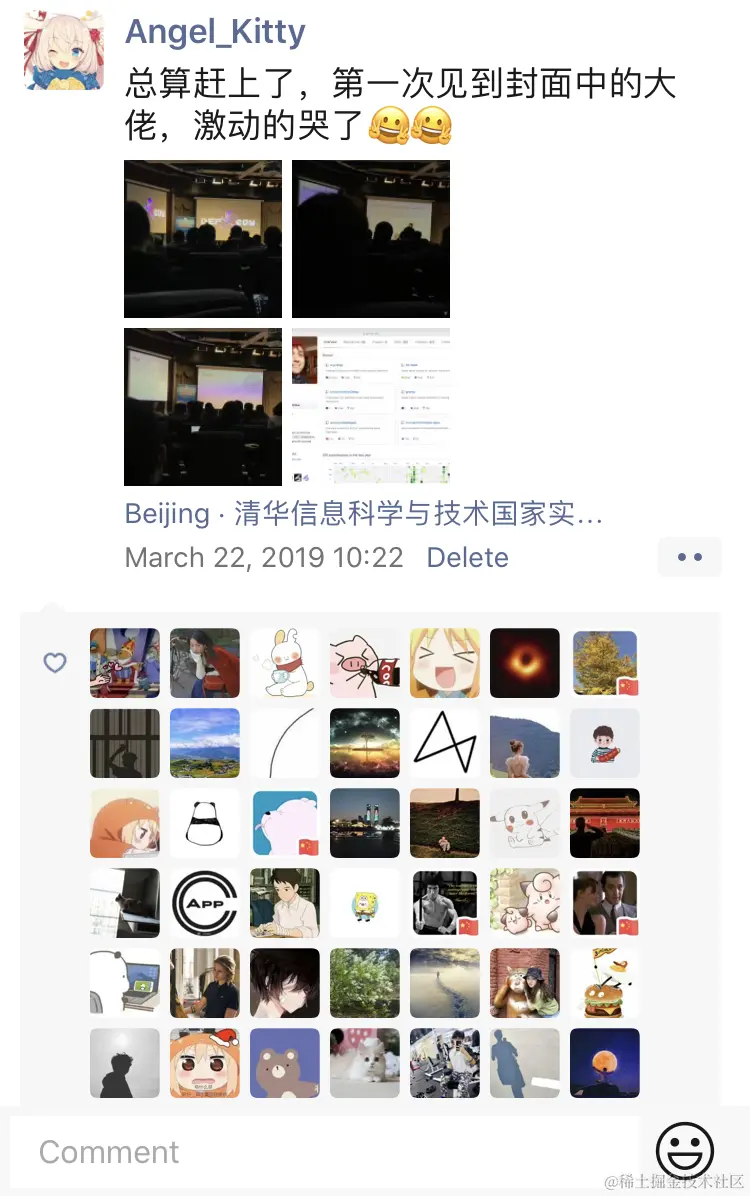Tap the heart like icon

[55, 663]
